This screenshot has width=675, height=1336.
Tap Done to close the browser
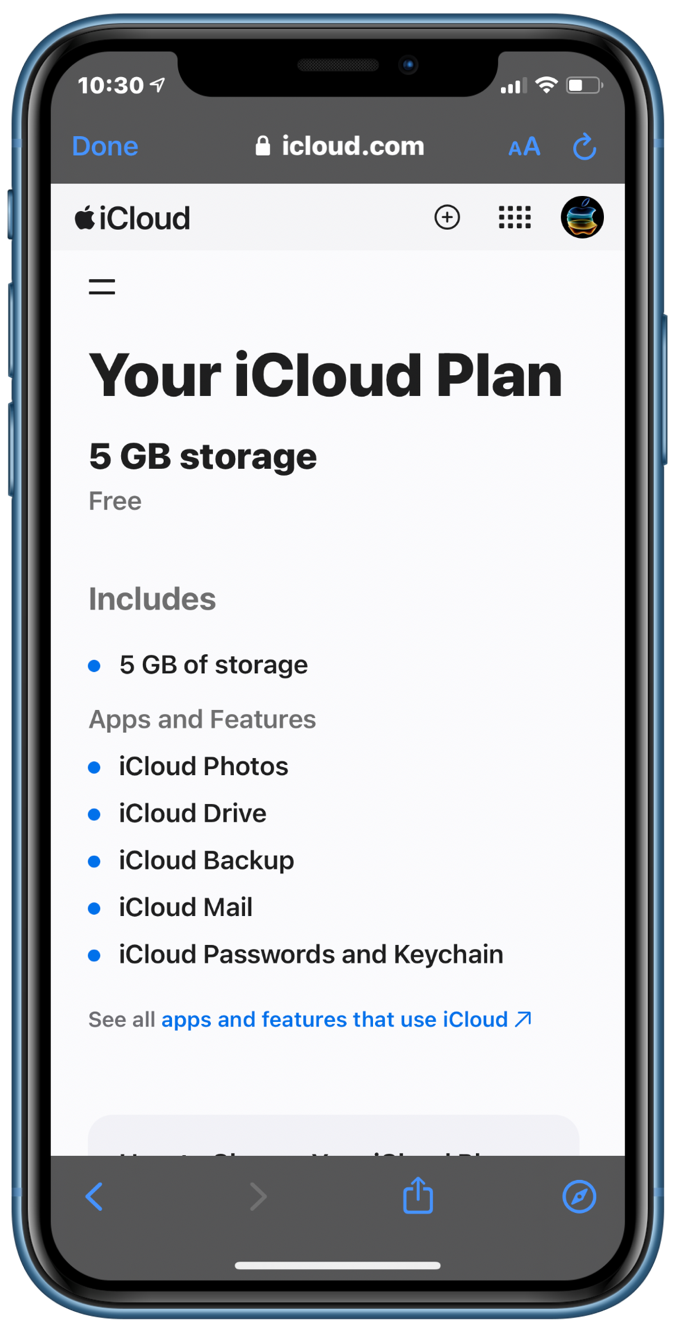pos(105,146)
